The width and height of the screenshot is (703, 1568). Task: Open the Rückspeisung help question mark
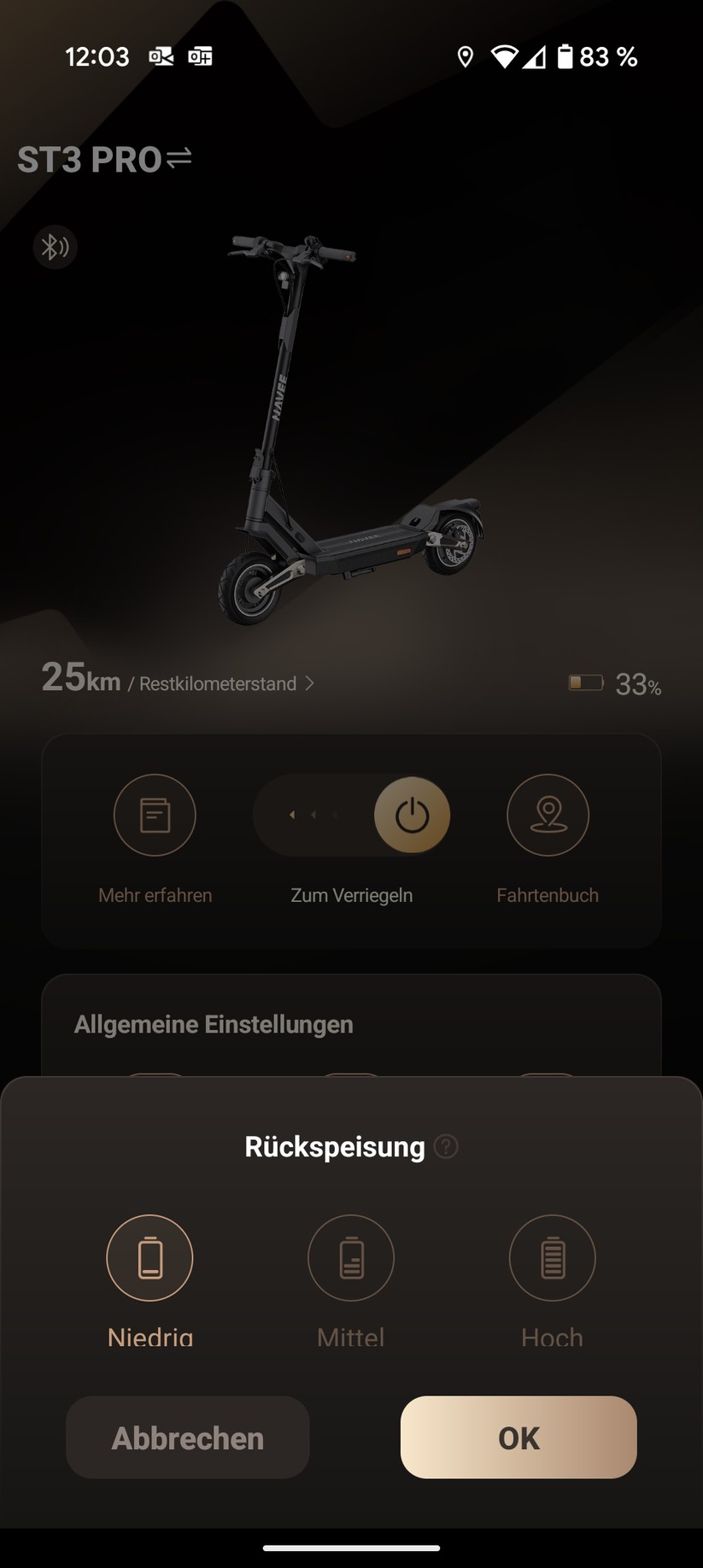[x=446, y=1146]
